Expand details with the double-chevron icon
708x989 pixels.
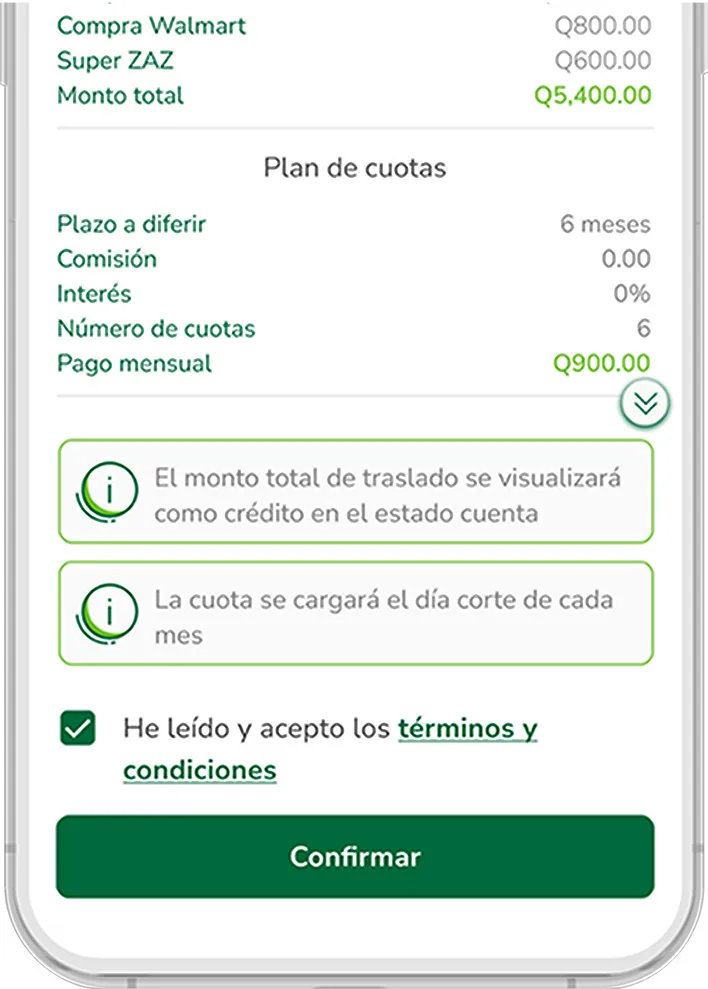point(646,403)
